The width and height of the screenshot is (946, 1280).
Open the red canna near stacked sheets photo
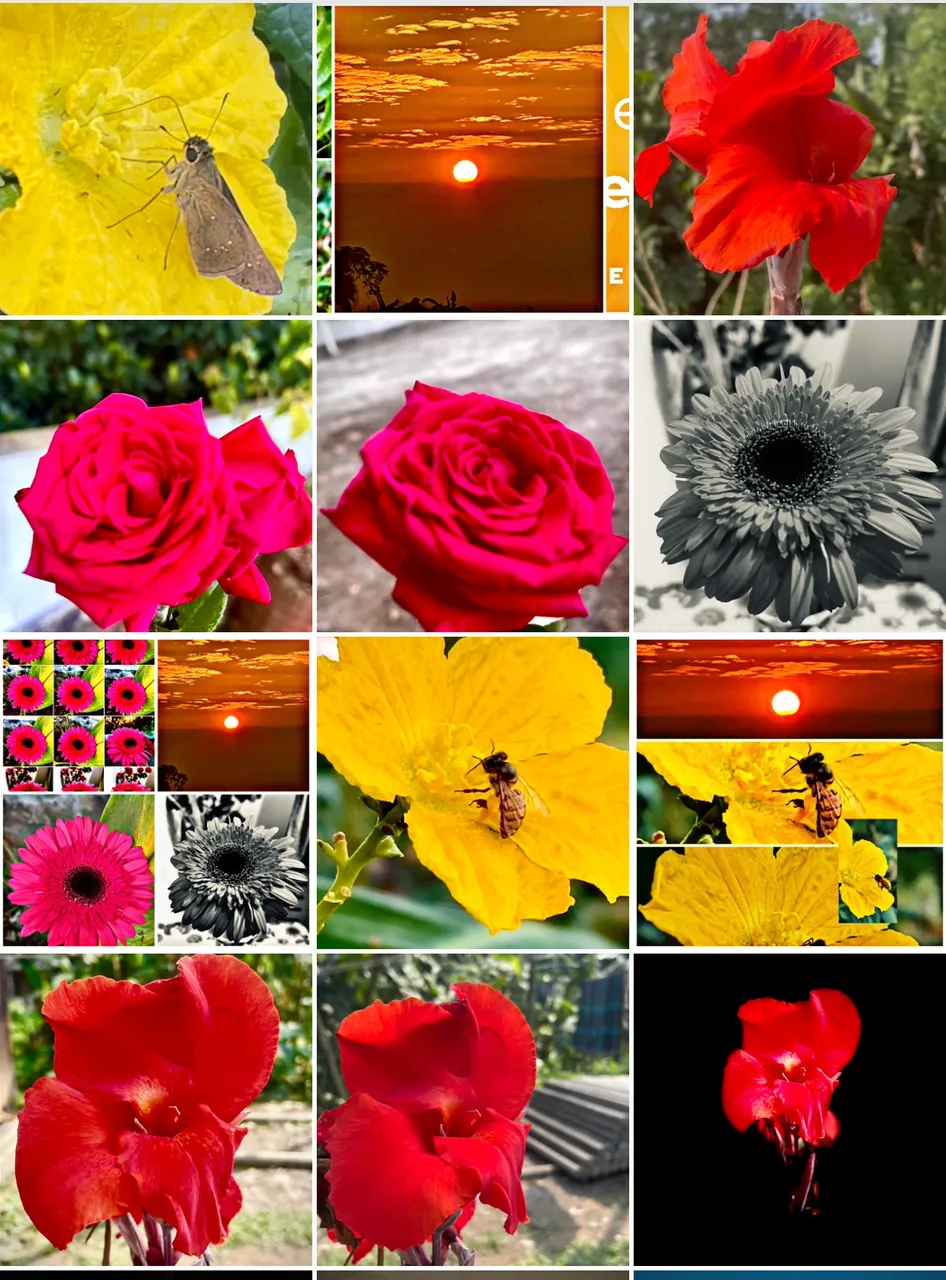point(472,1108)
